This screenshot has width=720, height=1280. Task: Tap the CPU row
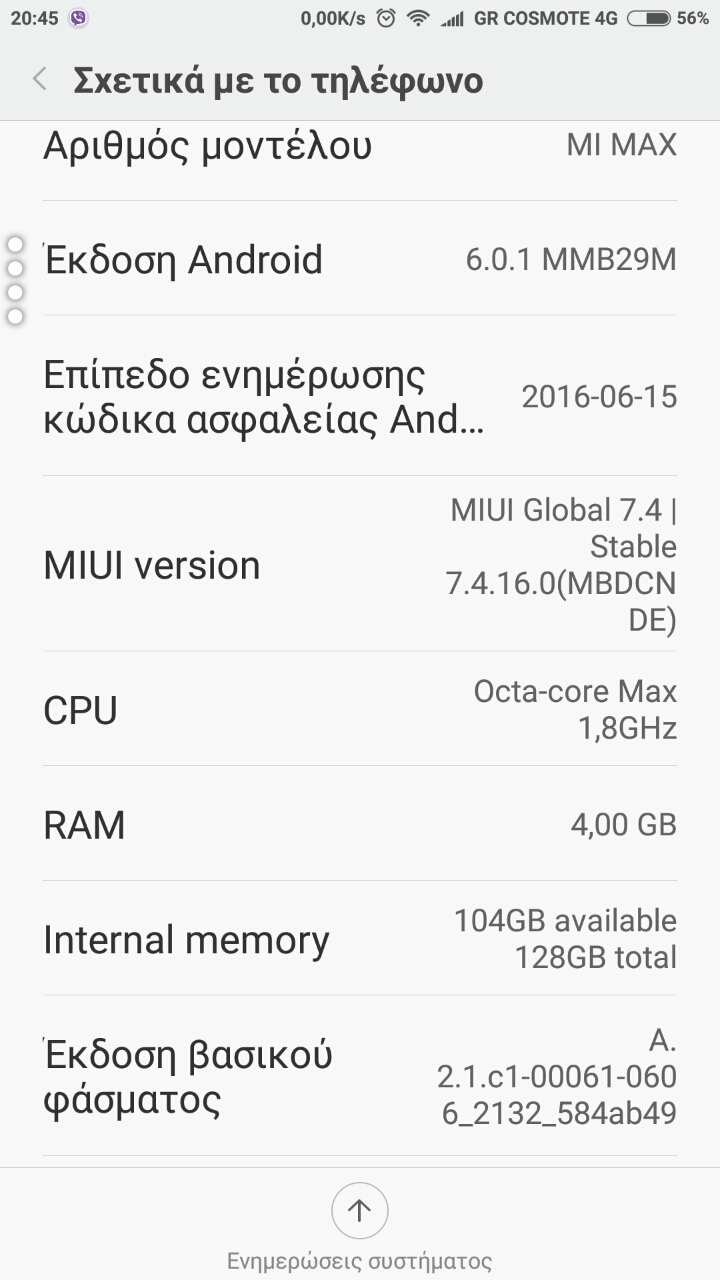(360, 710)
